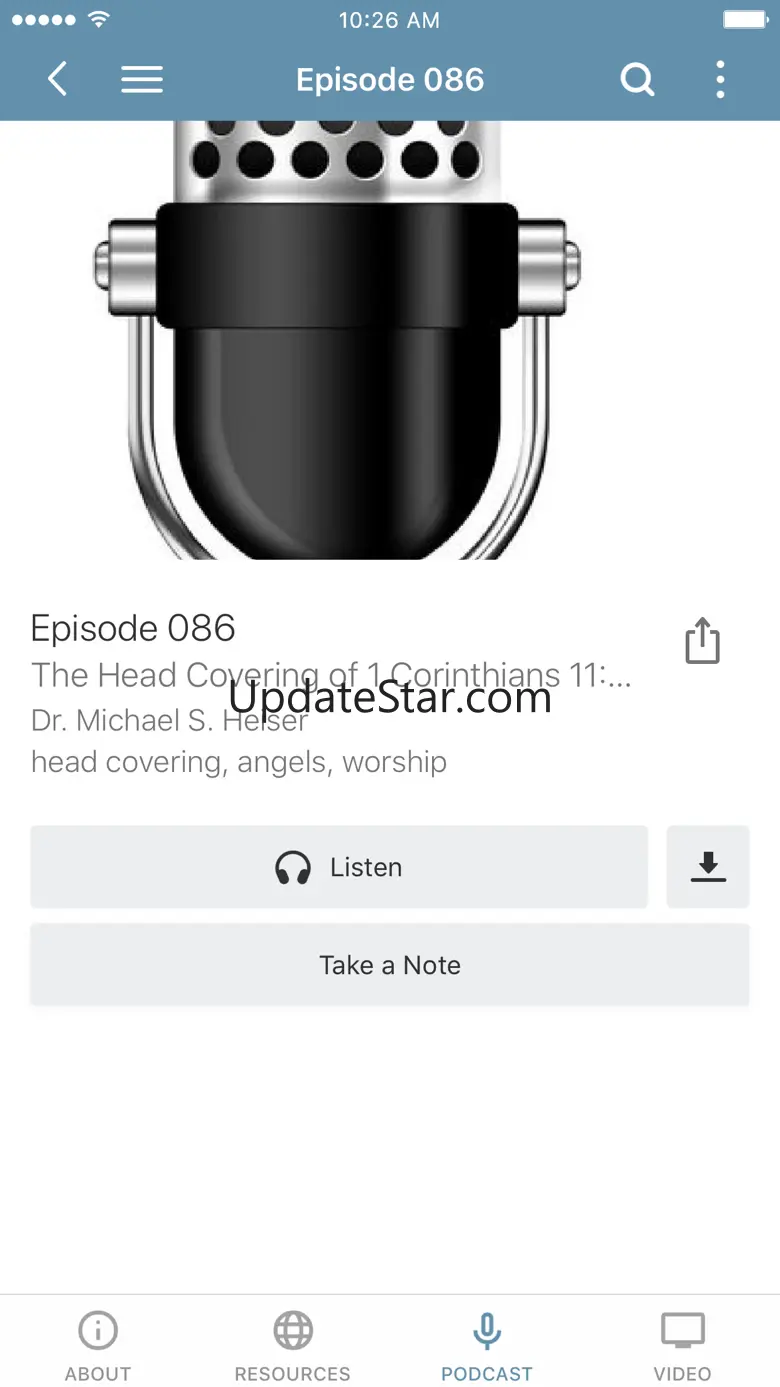The height and width of the screenshot is (1387, 780).
Task: Open search from the top bar
Action: [637, 79]
